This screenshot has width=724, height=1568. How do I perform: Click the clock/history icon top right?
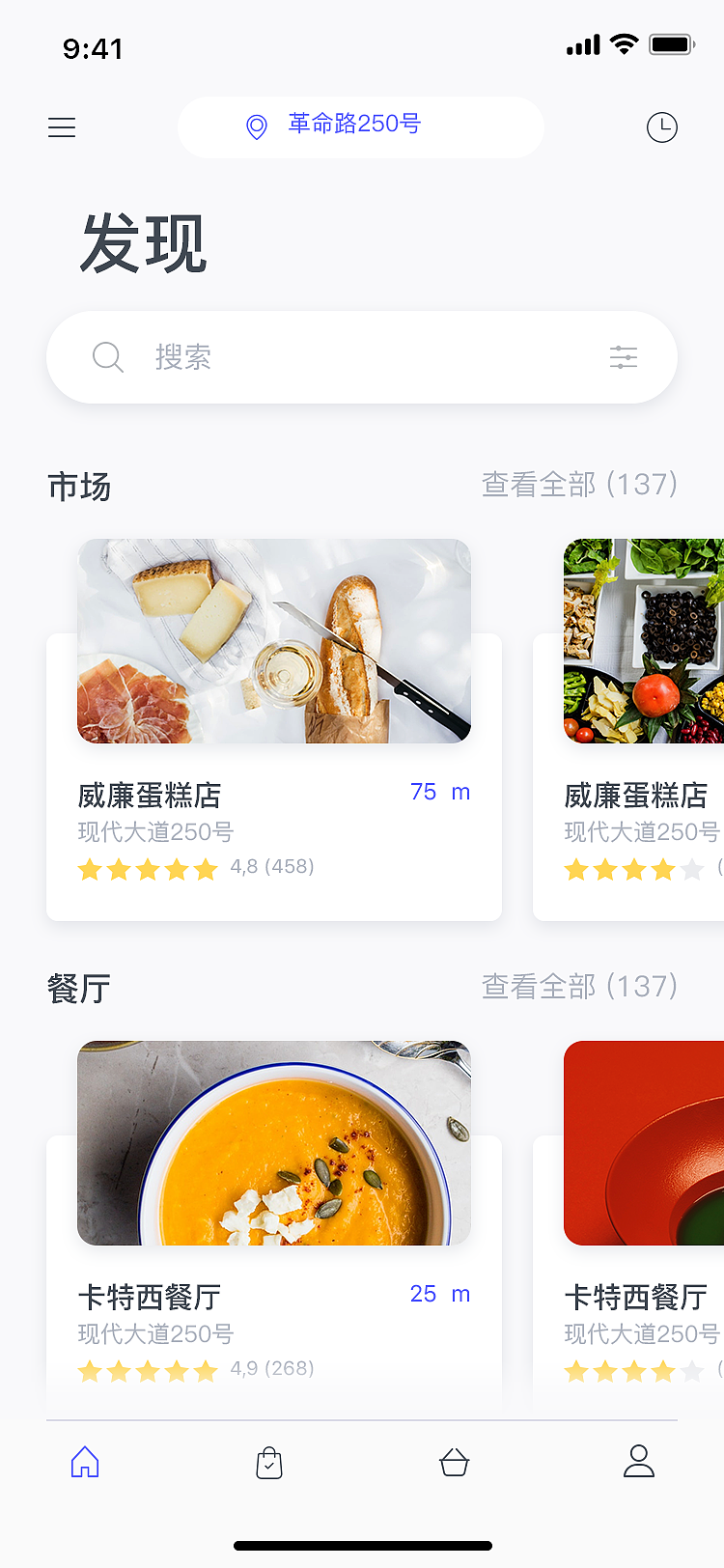[x=662, y=127]
